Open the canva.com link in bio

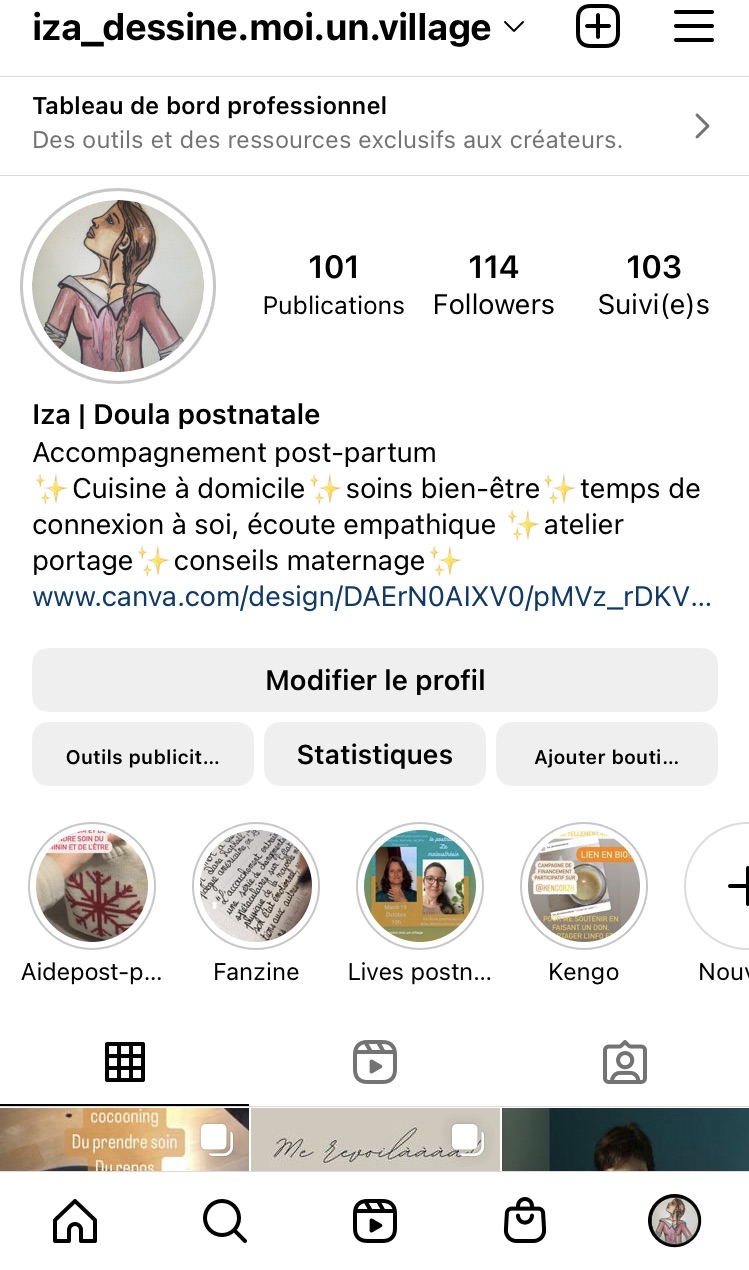click(x=372, y=598)
